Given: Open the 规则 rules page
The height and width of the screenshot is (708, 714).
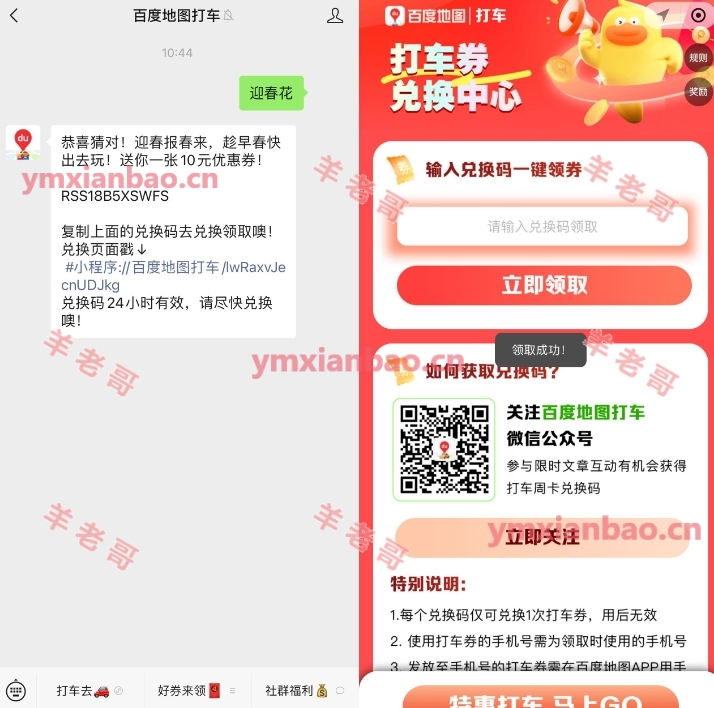Looking at the screenshot, I should [x=697, y=58].
